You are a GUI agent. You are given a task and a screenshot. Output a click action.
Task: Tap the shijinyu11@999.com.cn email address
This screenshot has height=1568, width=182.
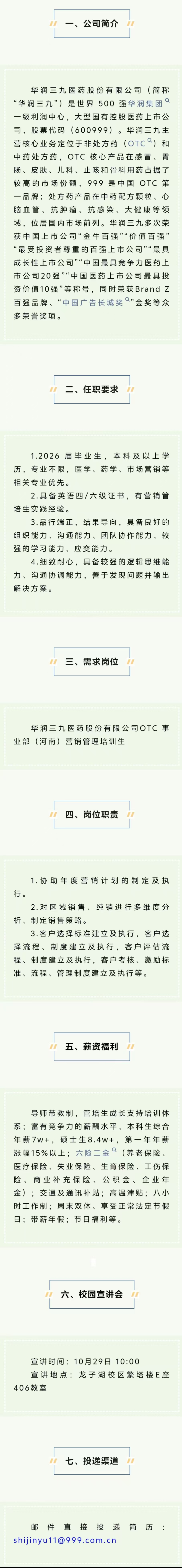tap(65, 1553)
